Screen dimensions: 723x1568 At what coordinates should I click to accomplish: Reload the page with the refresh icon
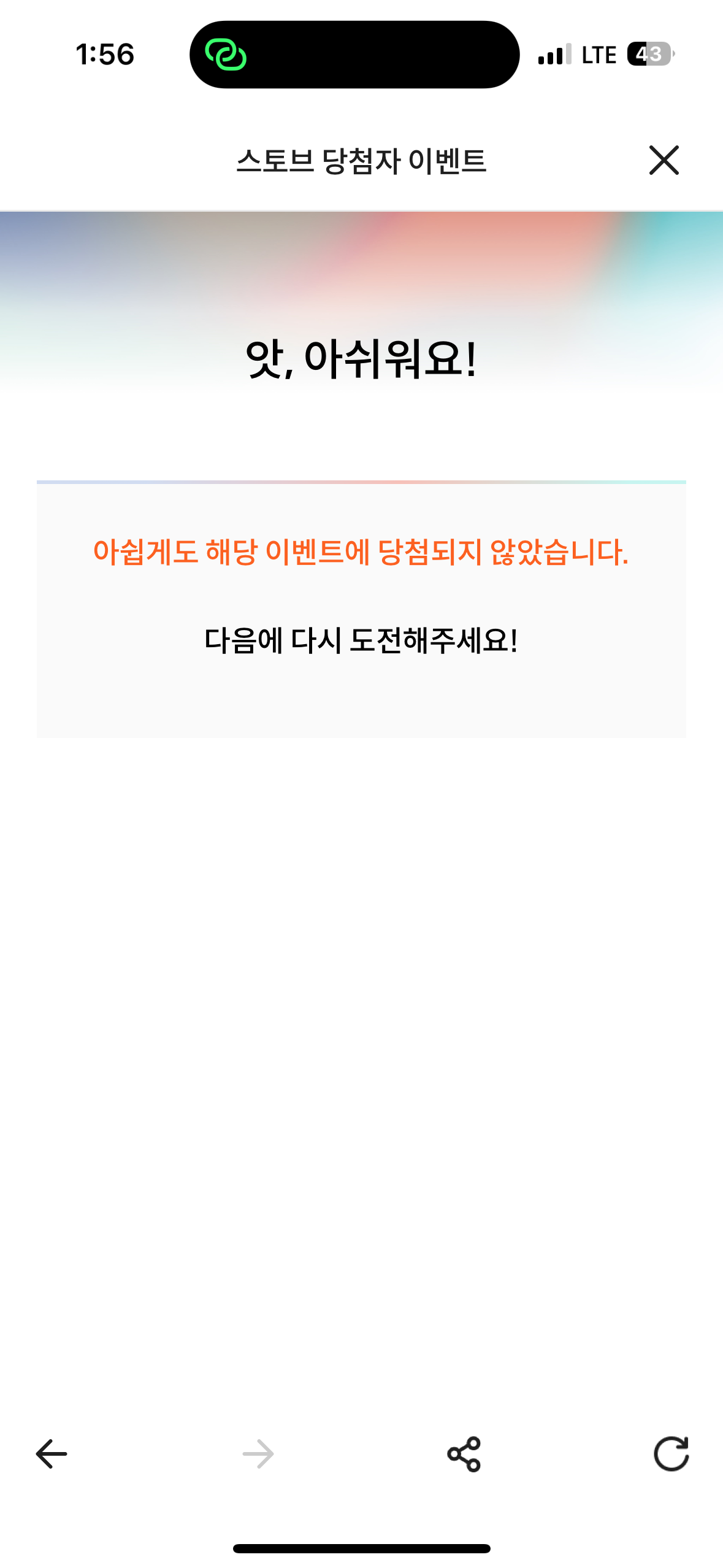[x=671, y=1453]
